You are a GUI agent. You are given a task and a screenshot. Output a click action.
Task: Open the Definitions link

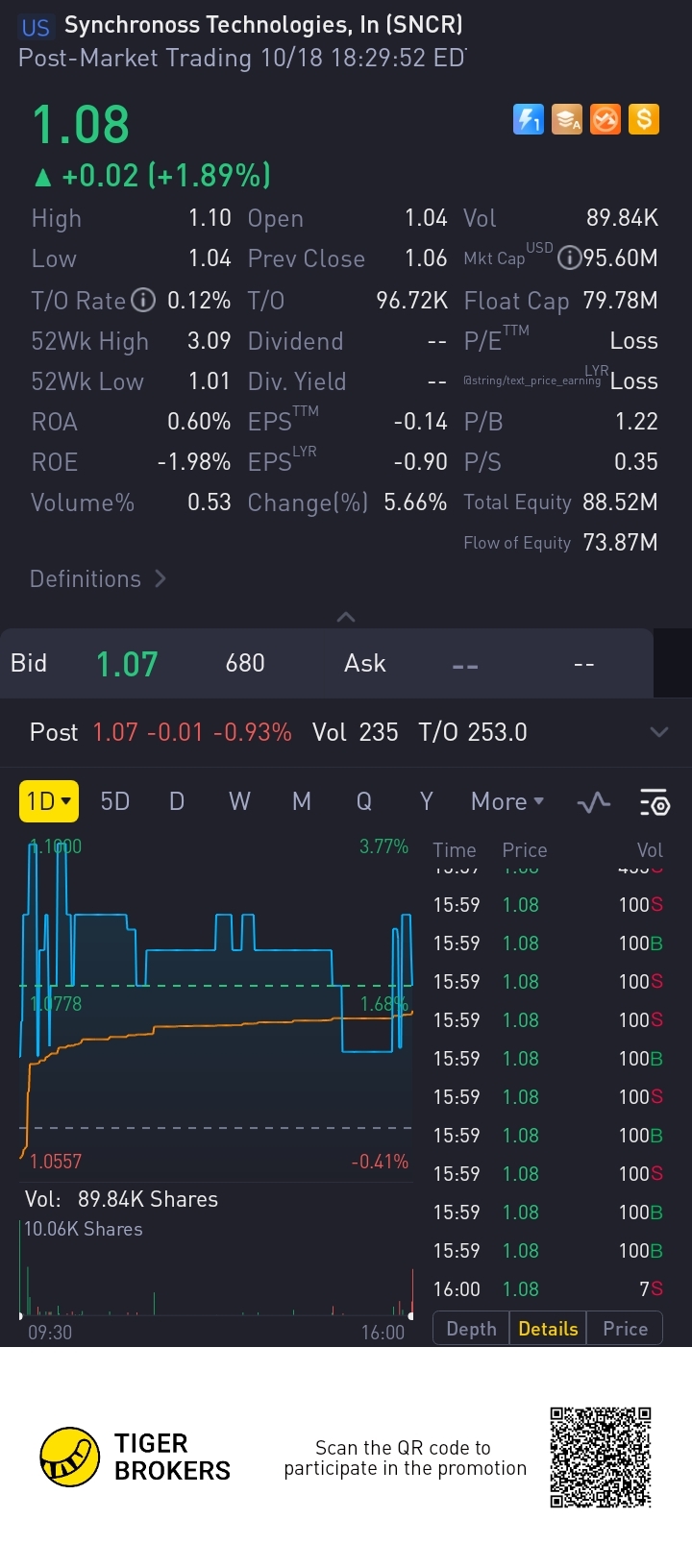[98, 579]
